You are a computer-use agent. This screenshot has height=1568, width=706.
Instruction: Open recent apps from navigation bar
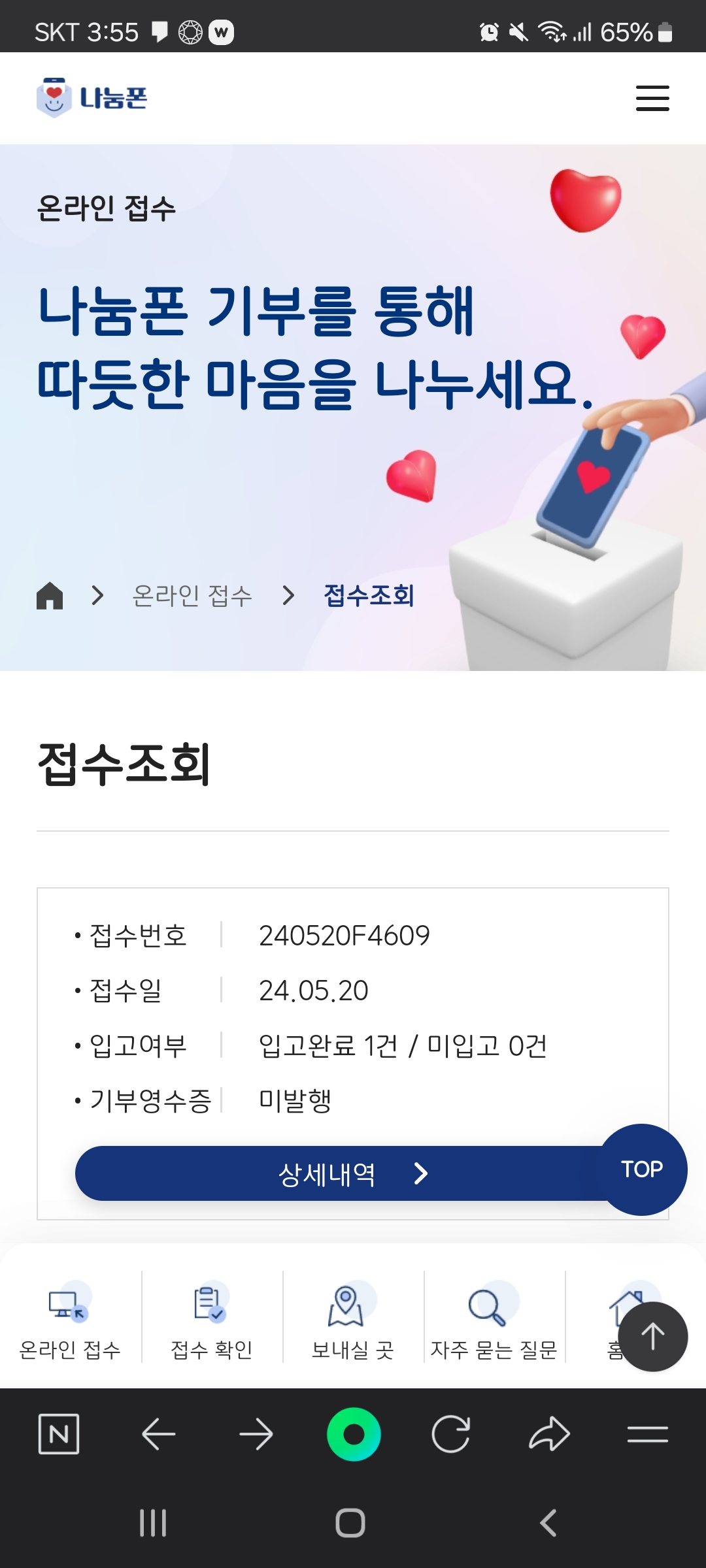(x=153, y=1523)
